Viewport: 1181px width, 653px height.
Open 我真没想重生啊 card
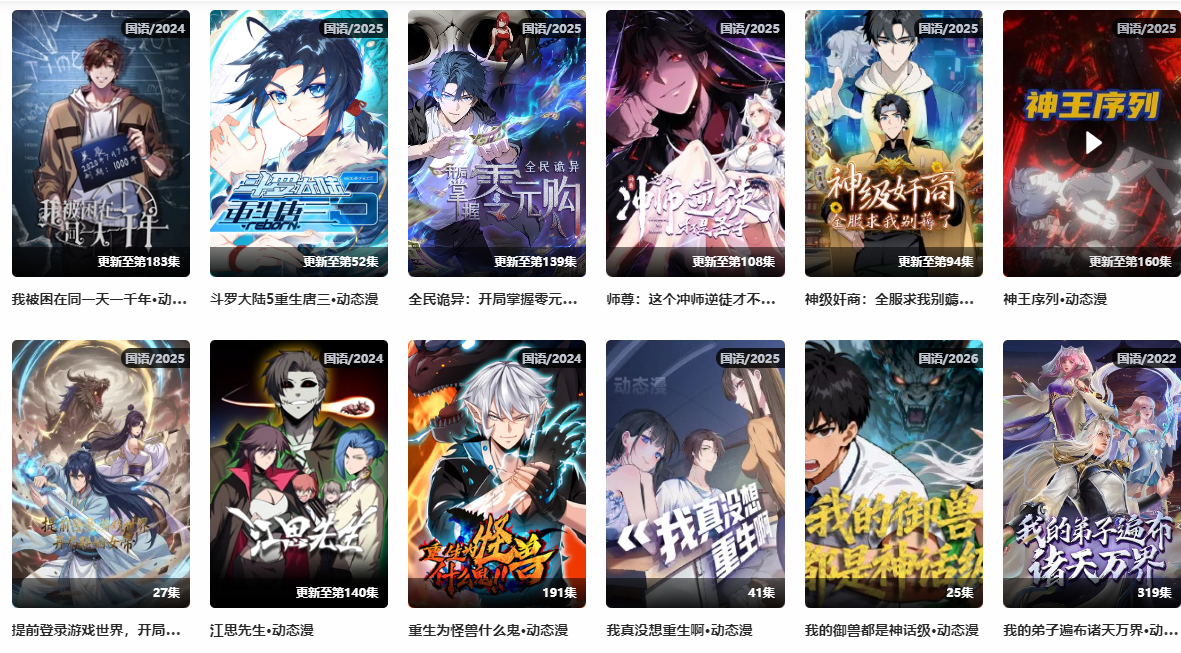click(695, 473)
